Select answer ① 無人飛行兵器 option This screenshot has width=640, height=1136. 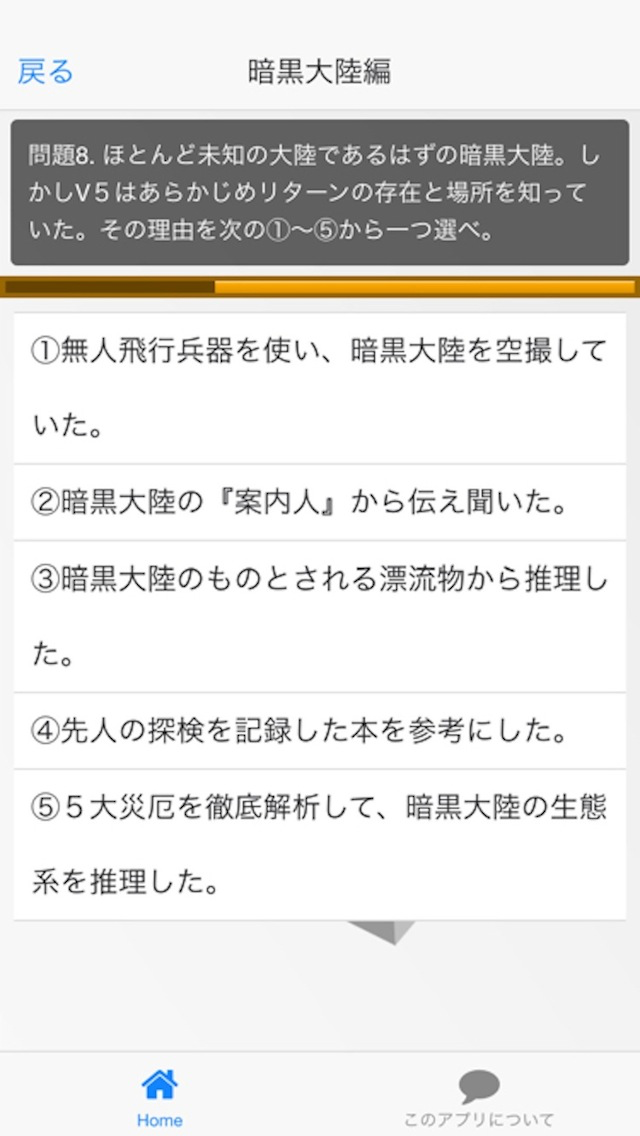(x=320, y=388)
